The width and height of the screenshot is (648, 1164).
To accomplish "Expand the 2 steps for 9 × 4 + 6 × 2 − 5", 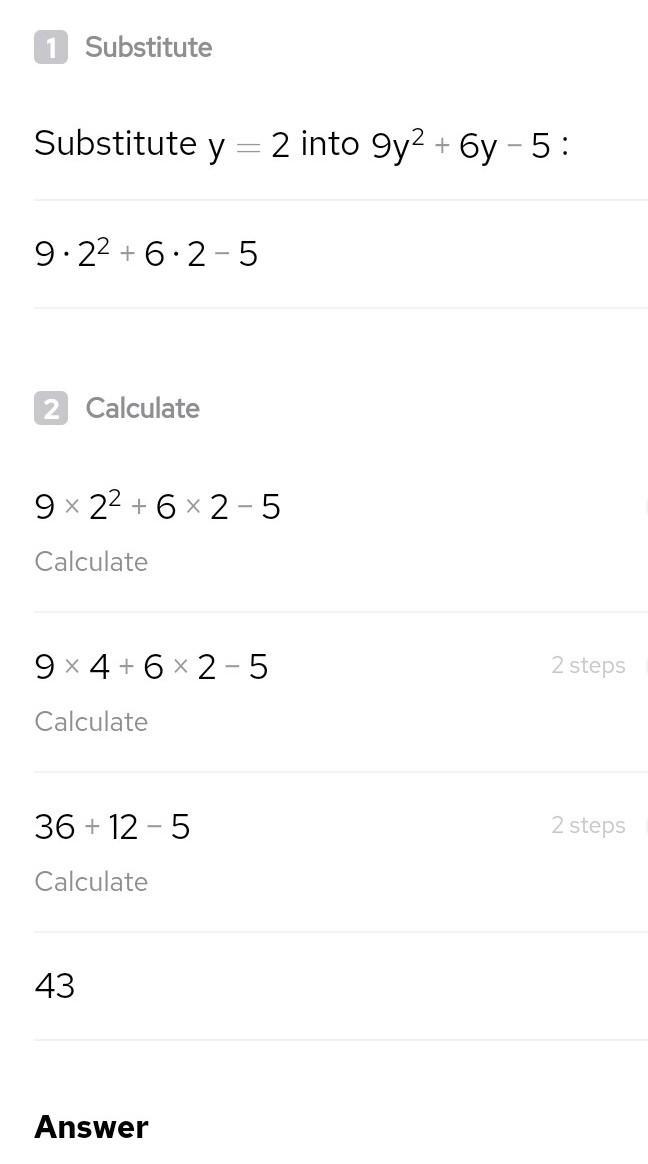I will [588, 666].
